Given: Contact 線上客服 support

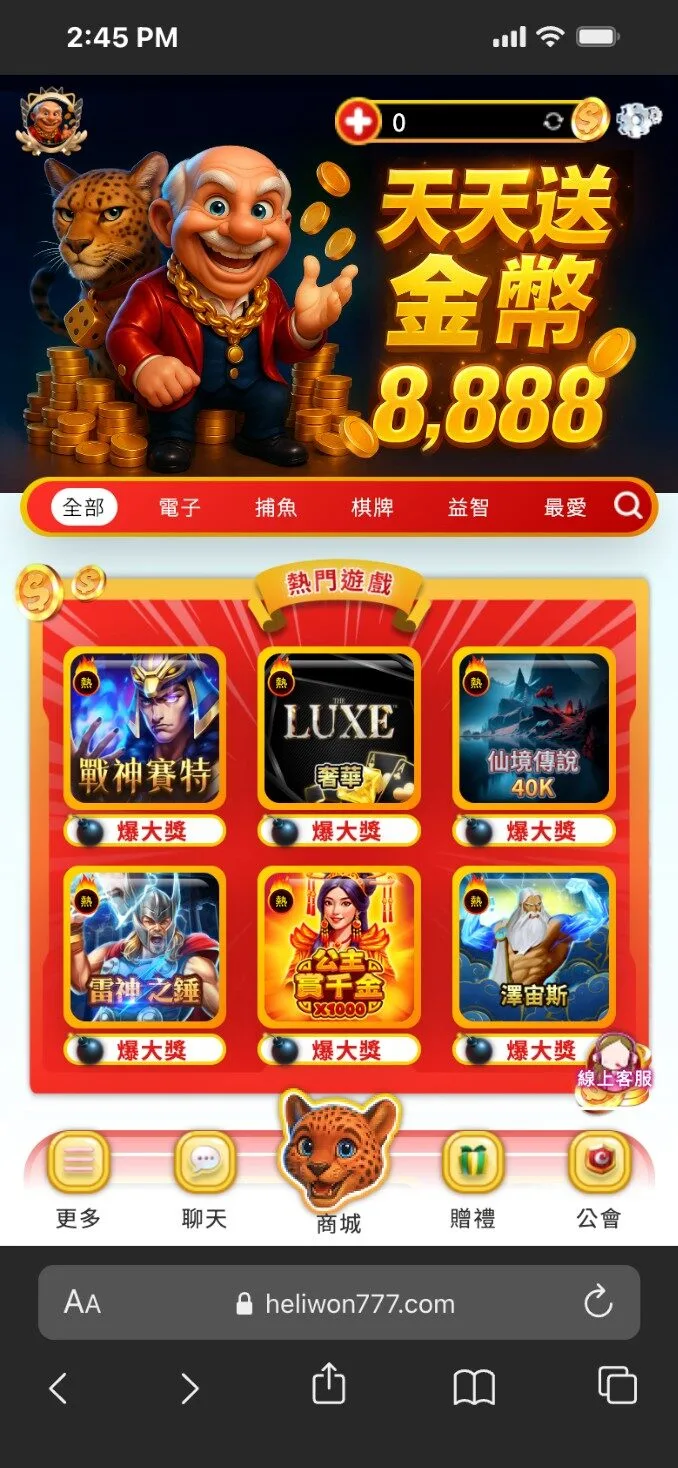Looking at the screenshot, I should pyautogui.click(x=615, y=1071).
